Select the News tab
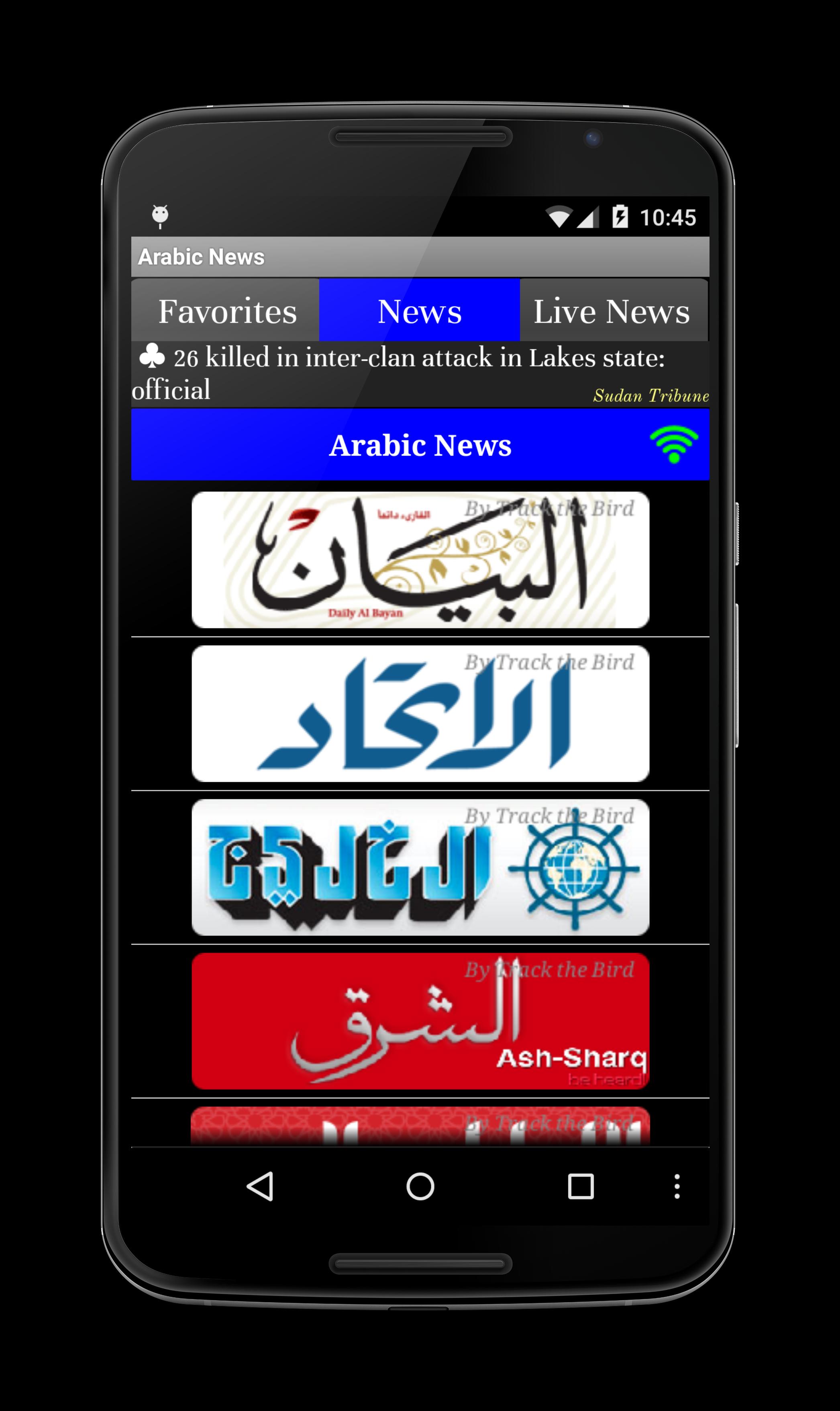The height and width of the screenshot is (1411, 840). tap(420, 310)
